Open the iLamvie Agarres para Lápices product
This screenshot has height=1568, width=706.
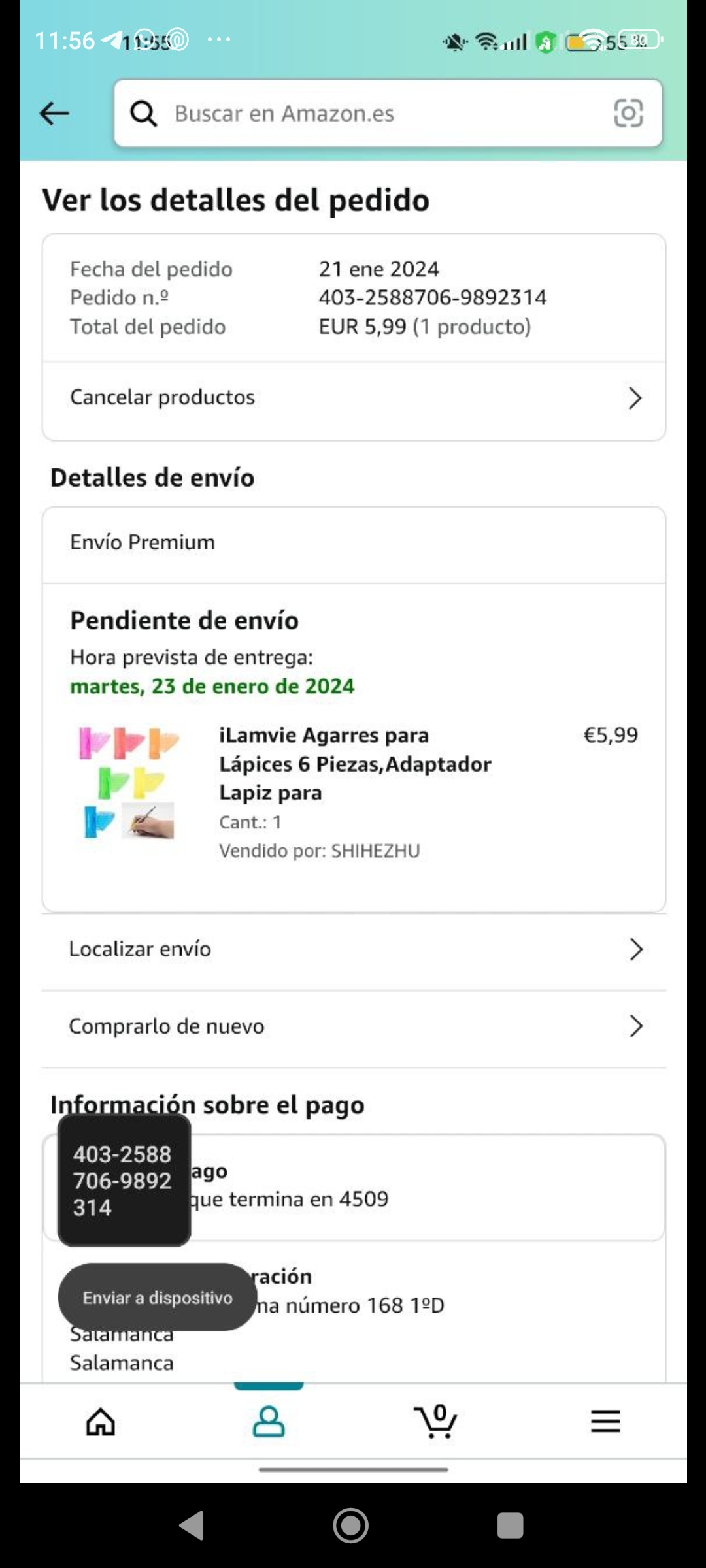pyautogui.click(x=355, y=764)
